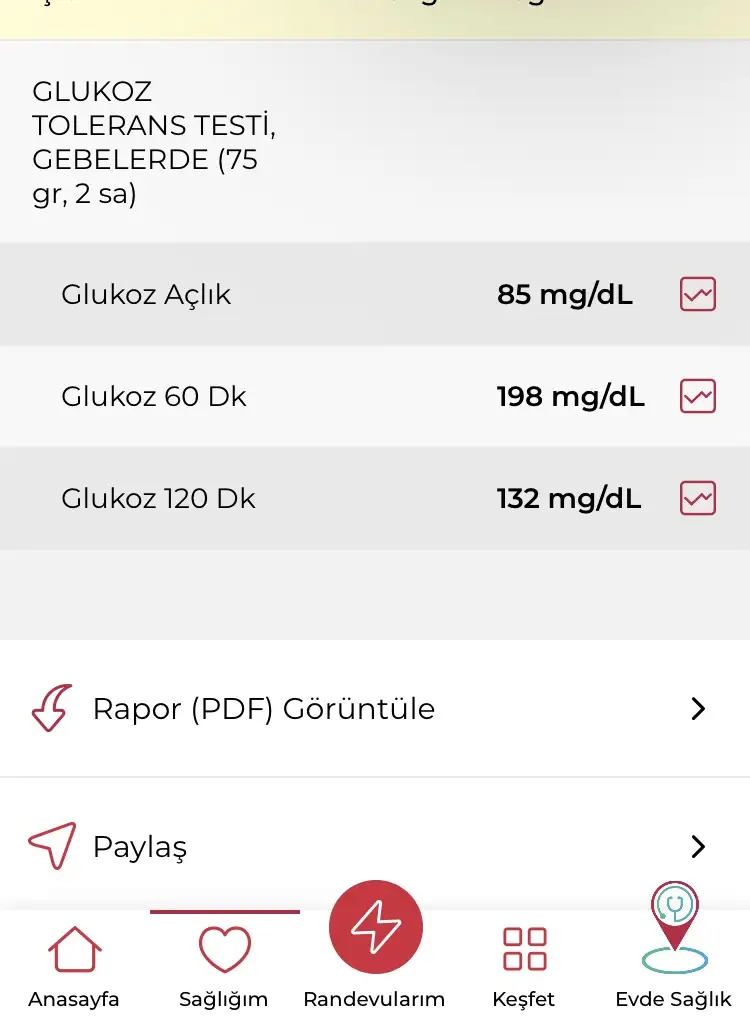
Task: View trend chart for Glukoz 60 Dk
Action: [x=697, y=396]
